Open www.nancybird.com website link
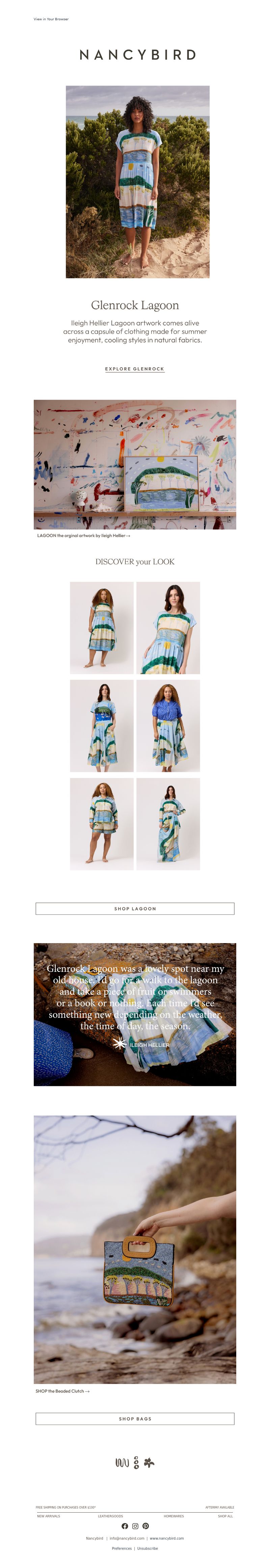Viewport: 270px width, 1568px height. (x=167, y=1538)
